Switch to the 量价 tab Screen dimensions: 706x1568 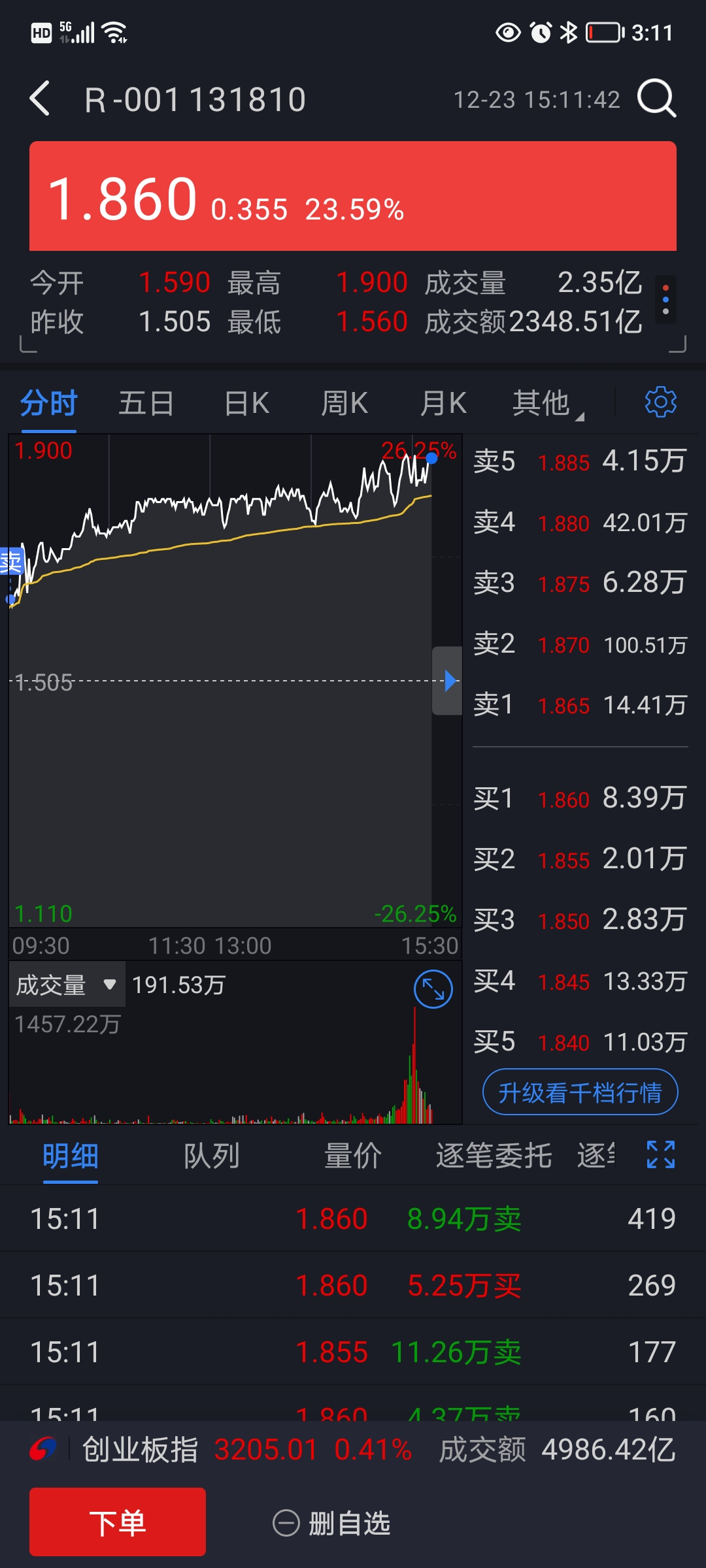353,1156
